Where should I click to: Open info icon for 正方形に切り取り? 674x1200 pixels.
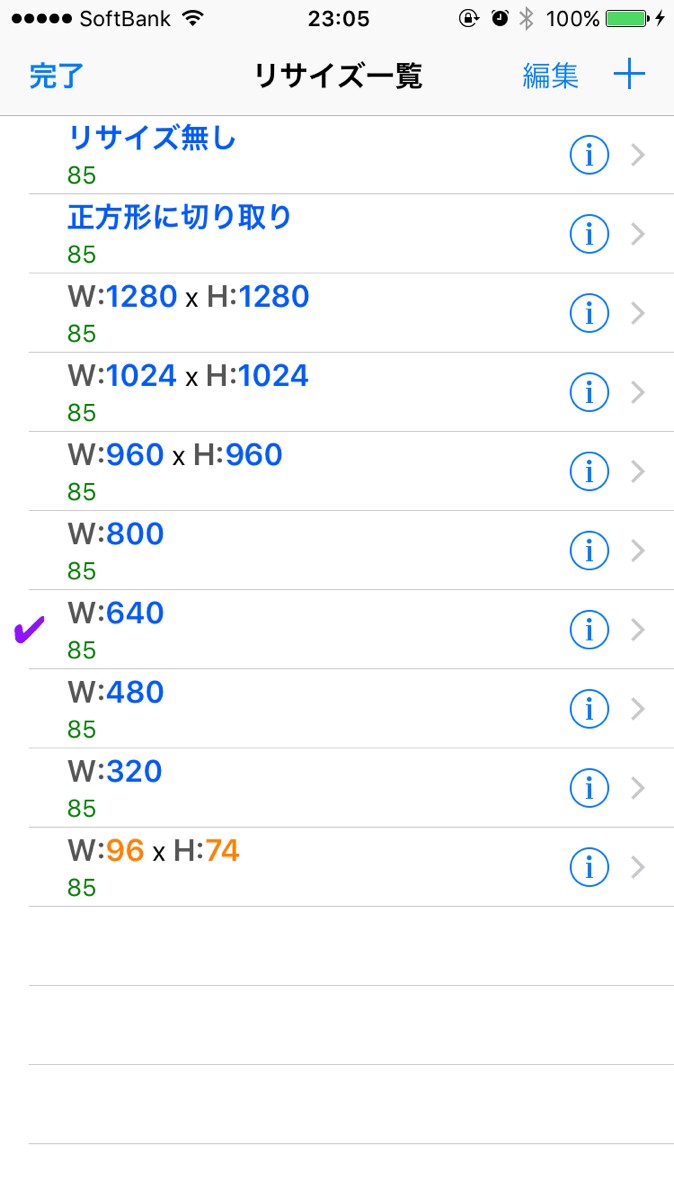pos(589,234)
